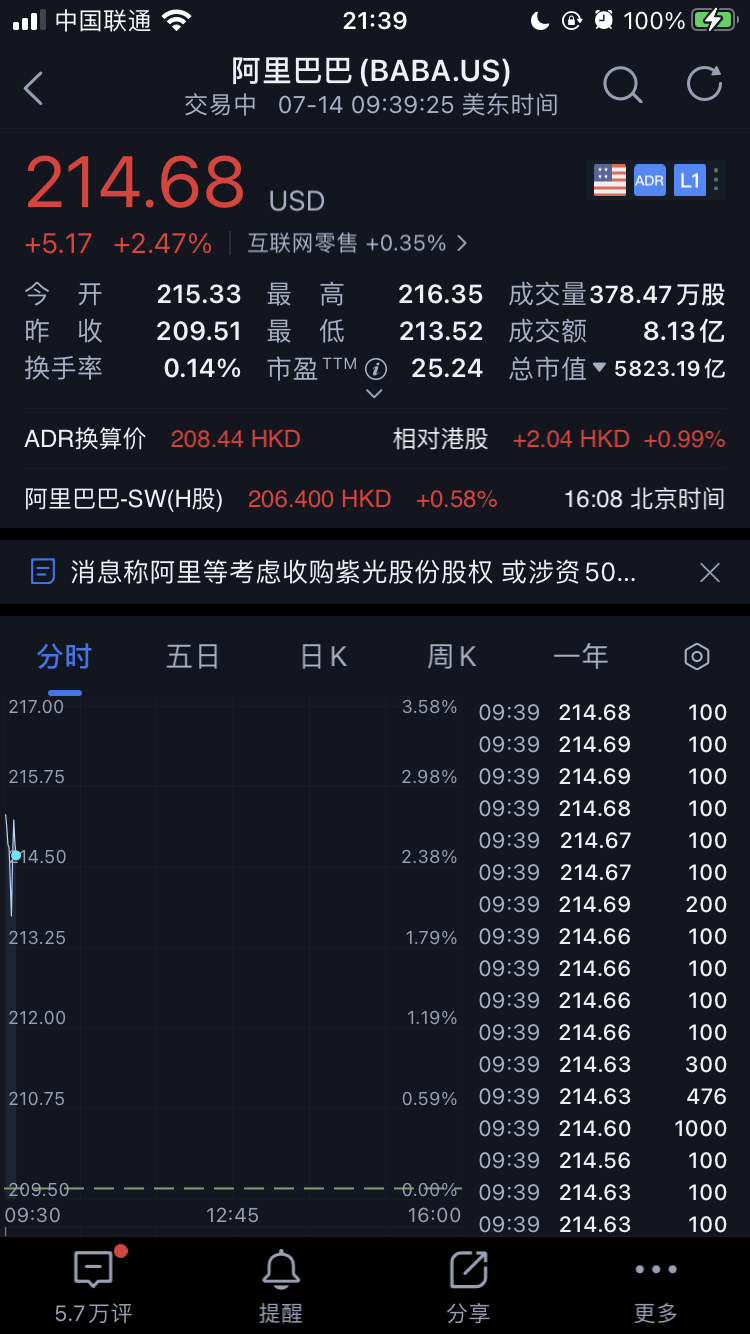Screen dimensions: 750x1334
Task: Tap the 市盈TTM info icon
Action: coord(376,369)
